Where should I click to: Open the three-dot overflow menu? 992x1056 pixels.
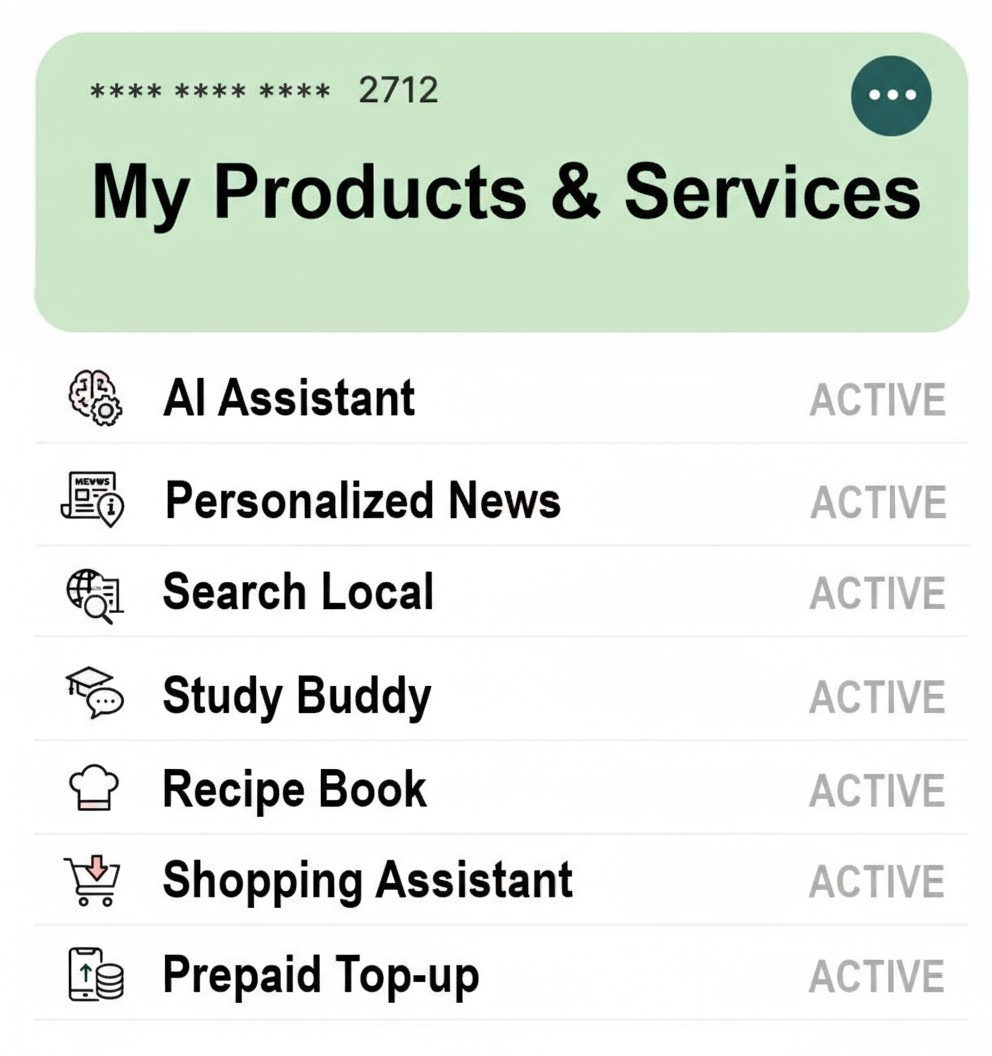(x=890, y=95)
